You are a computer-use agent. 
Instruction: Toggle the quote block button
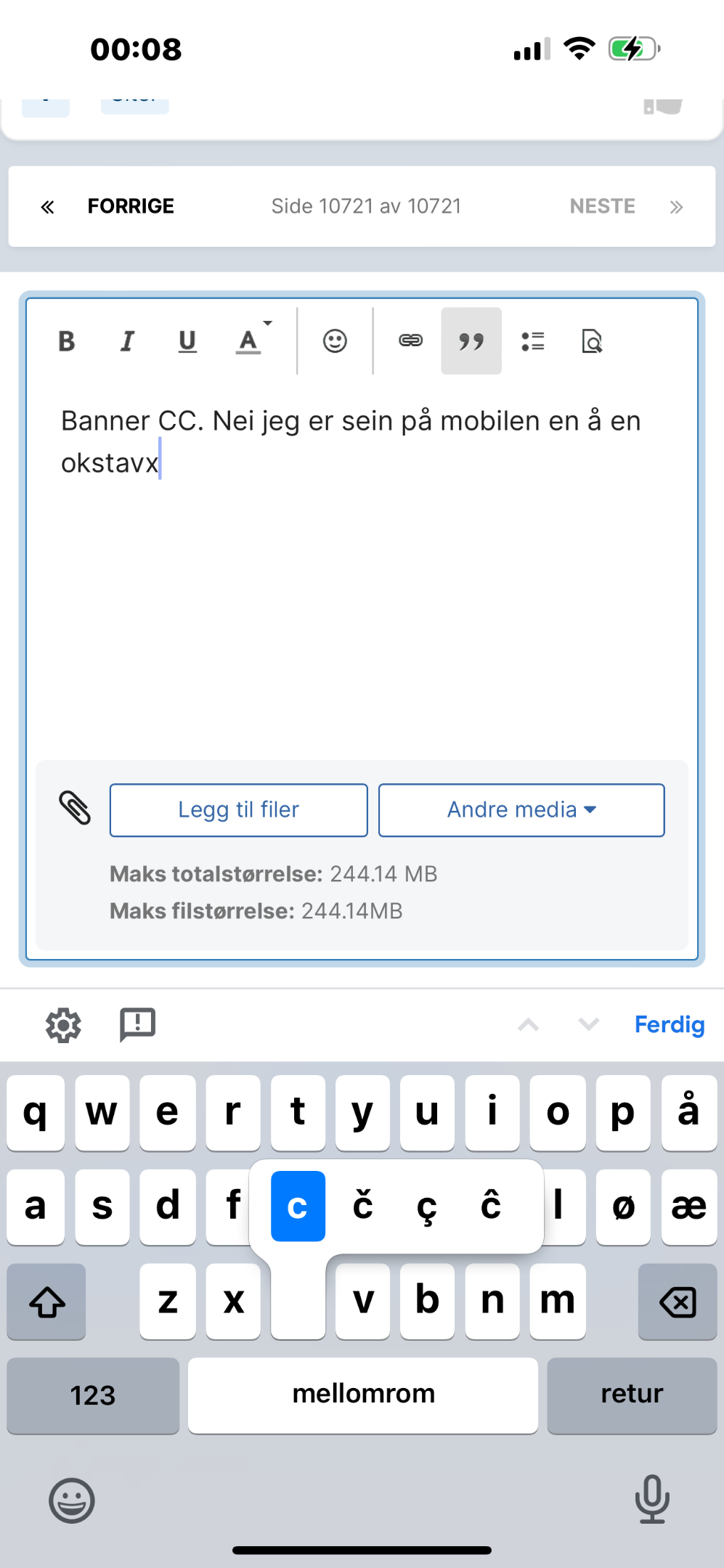[x=471, y=341]
